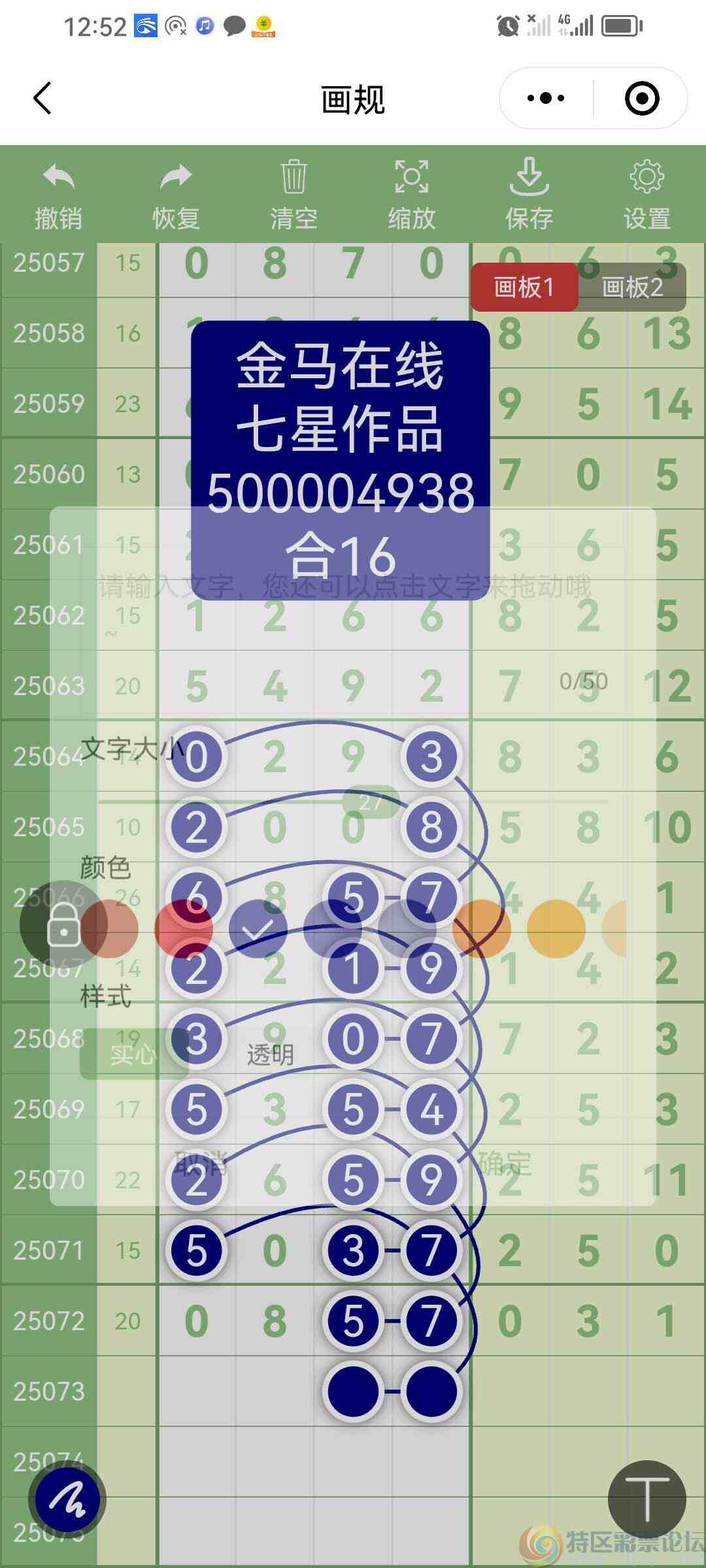Screen dimensions: 706x1568
Task: Close the mini program
Action: pyautogui.click(x=641, y=99)
